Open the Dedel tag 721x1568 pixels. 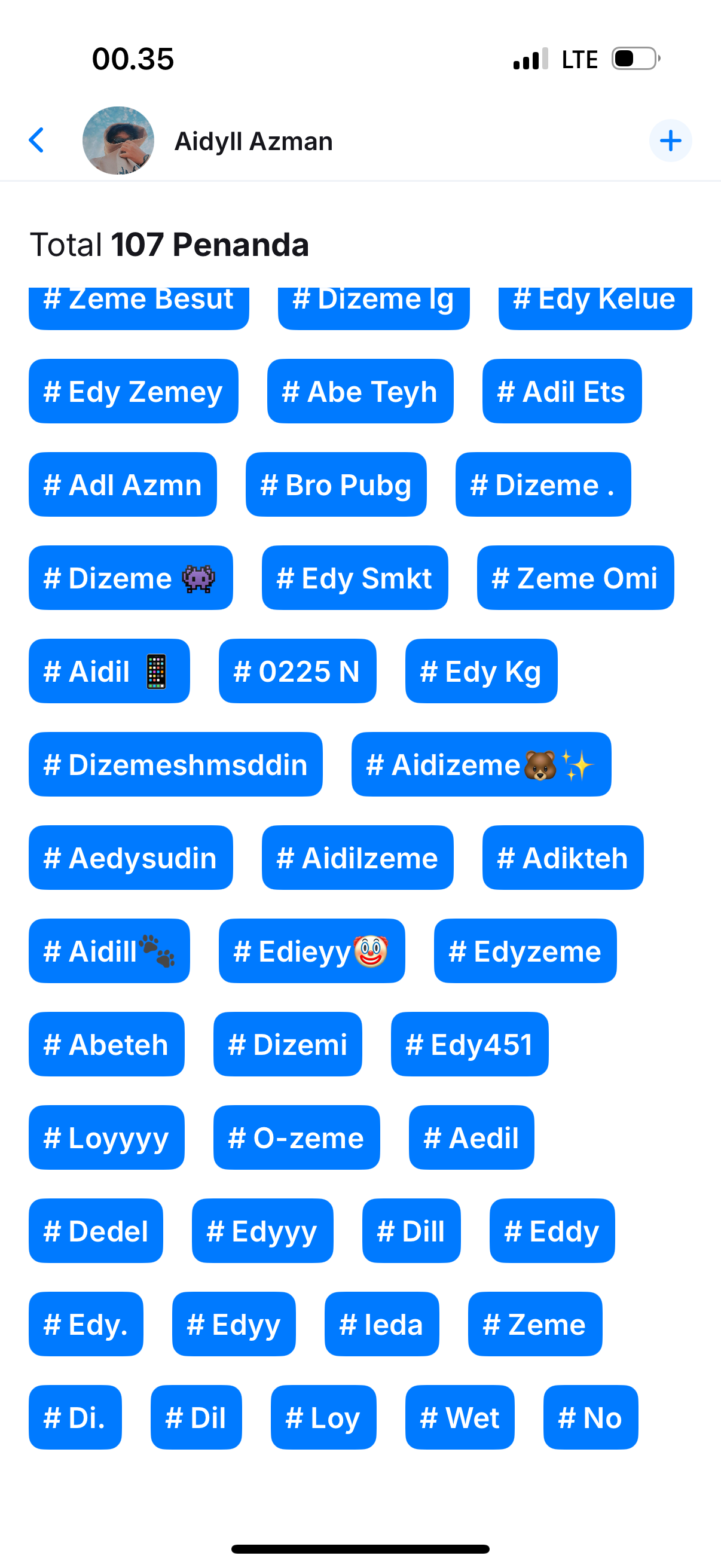click(x=96, y=1231)
